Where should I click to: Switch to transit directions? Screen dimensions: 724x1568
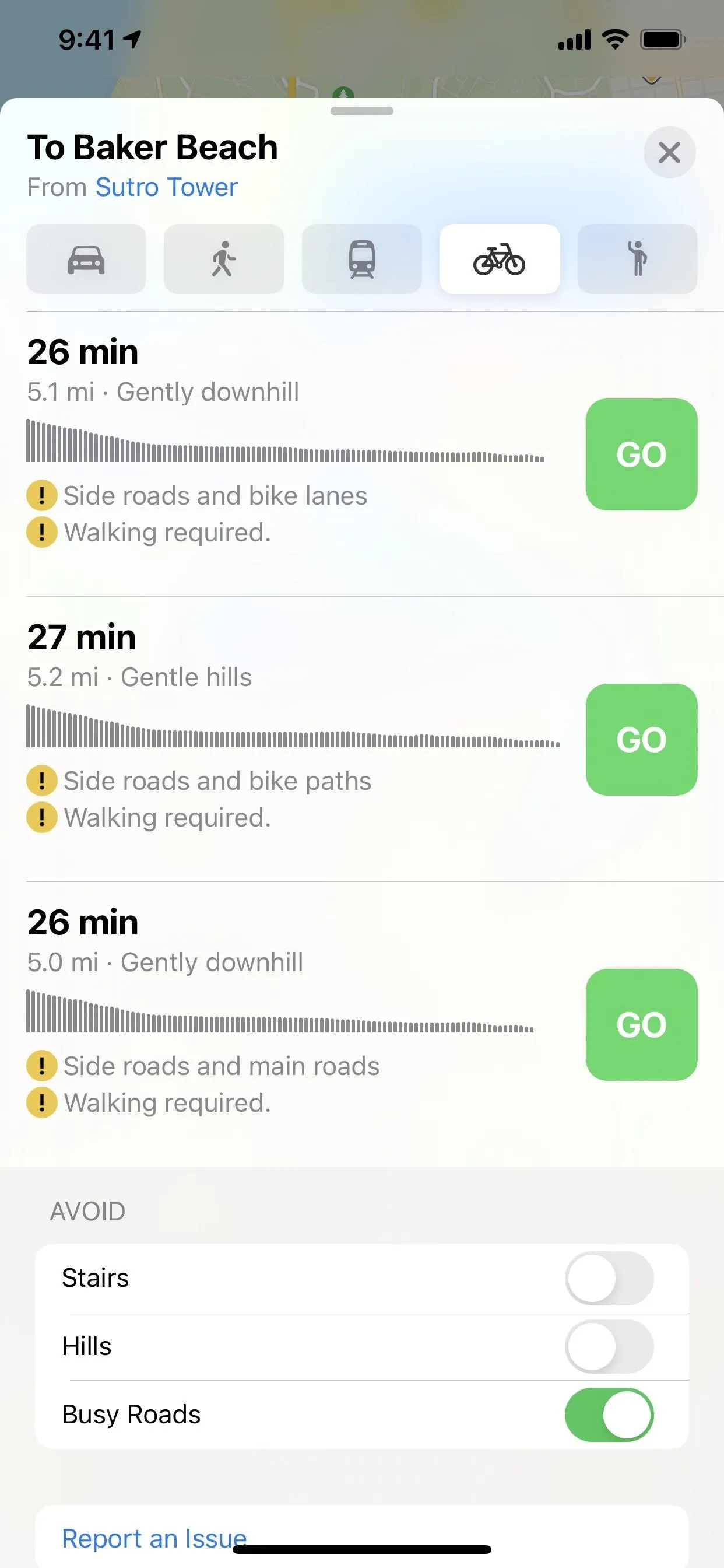(x=362, y=260)
